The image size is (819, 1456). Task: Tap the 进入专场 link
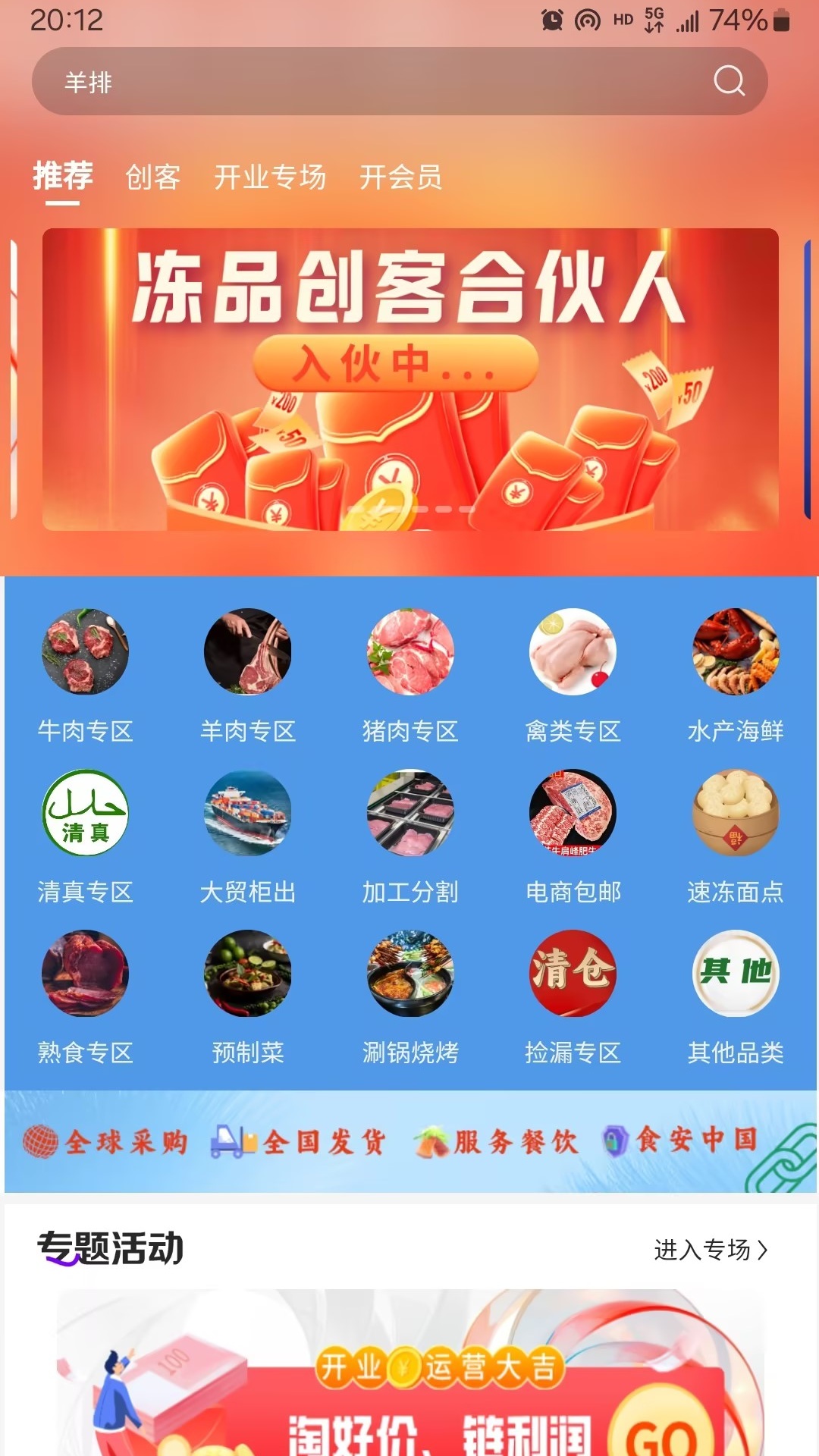(x=711, y=1249)
